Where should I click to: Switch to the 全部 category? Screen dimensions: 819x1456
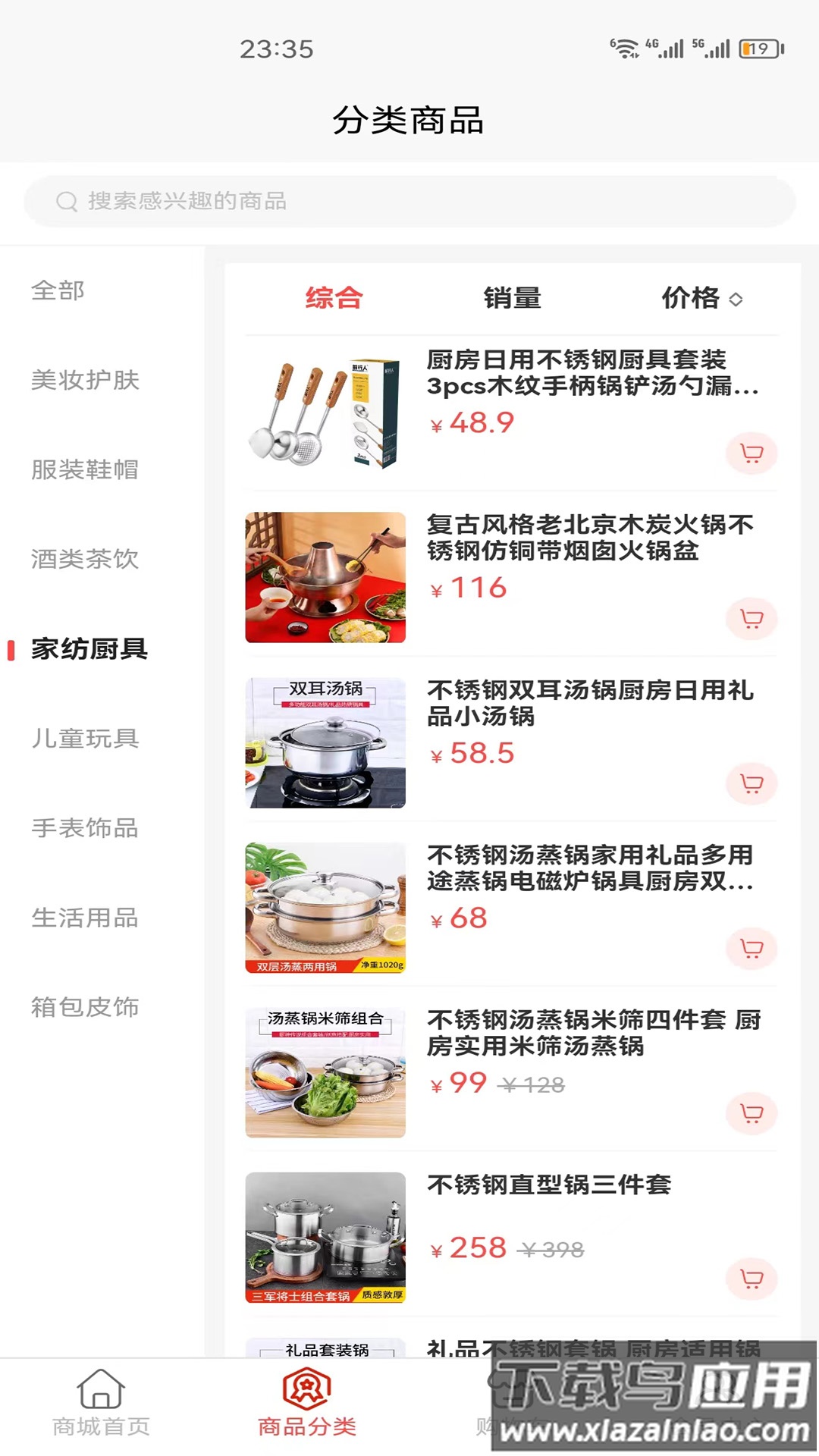click(x=57, y=290)
